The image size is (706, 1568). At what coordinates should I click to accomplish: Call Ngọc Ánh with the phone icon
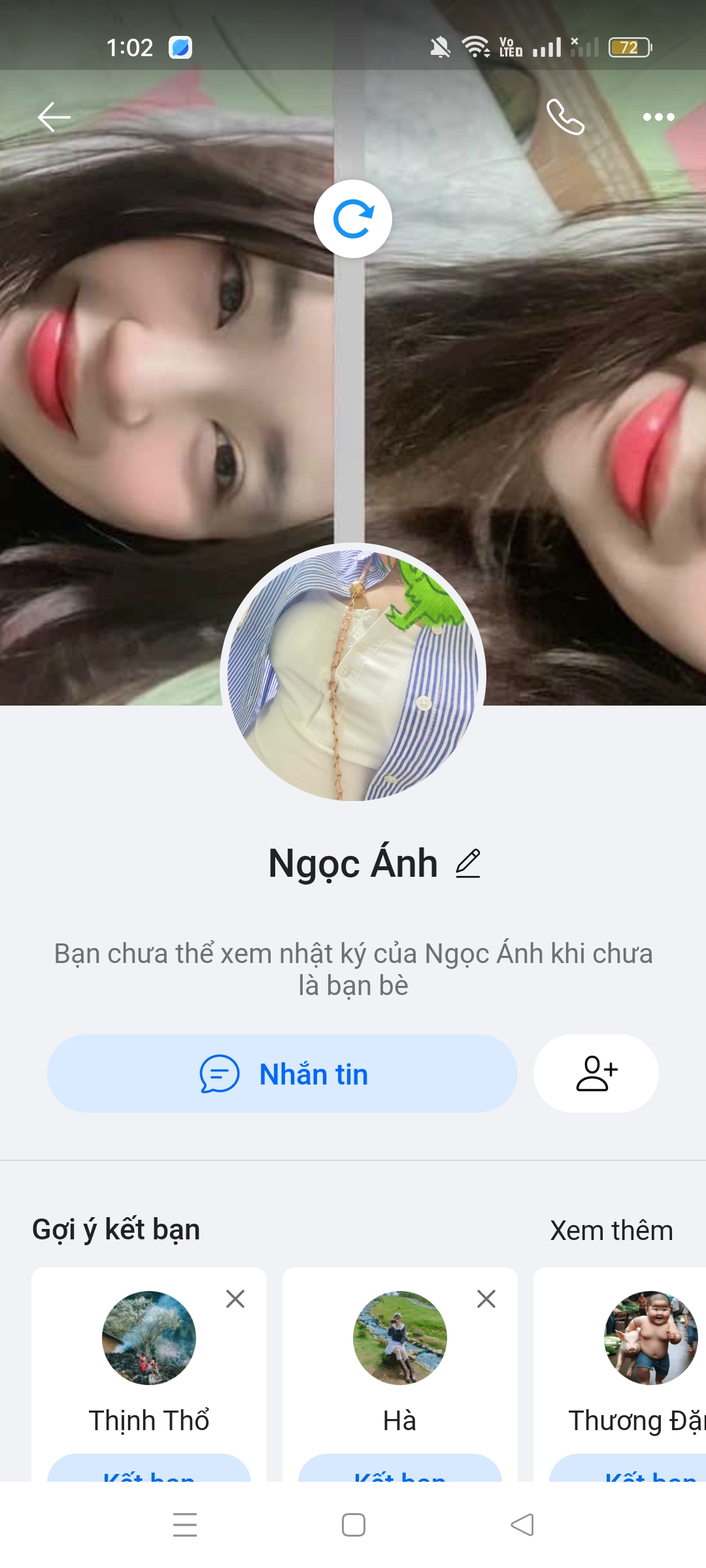[565, 118]
